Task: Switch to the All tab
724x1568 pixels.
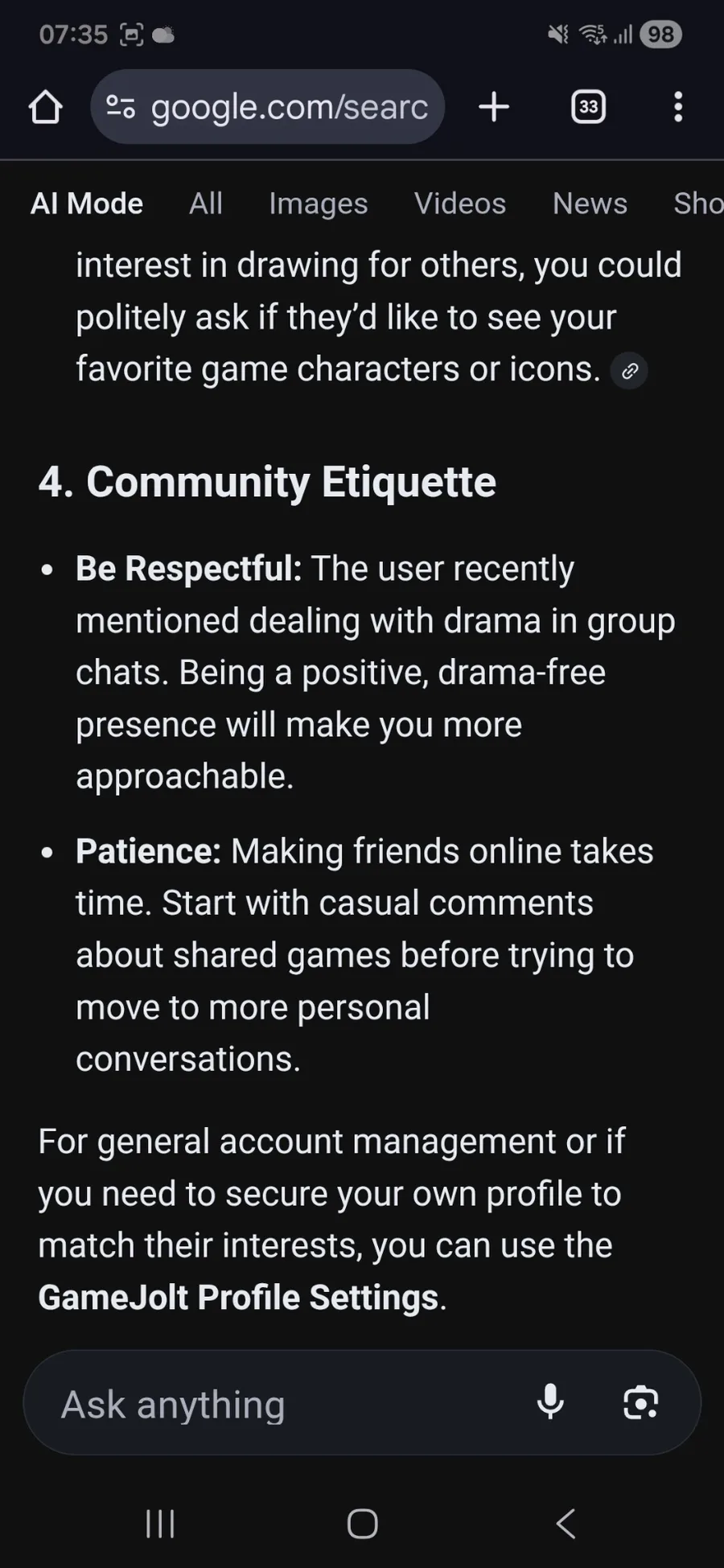Action: (x=206, y=204)
